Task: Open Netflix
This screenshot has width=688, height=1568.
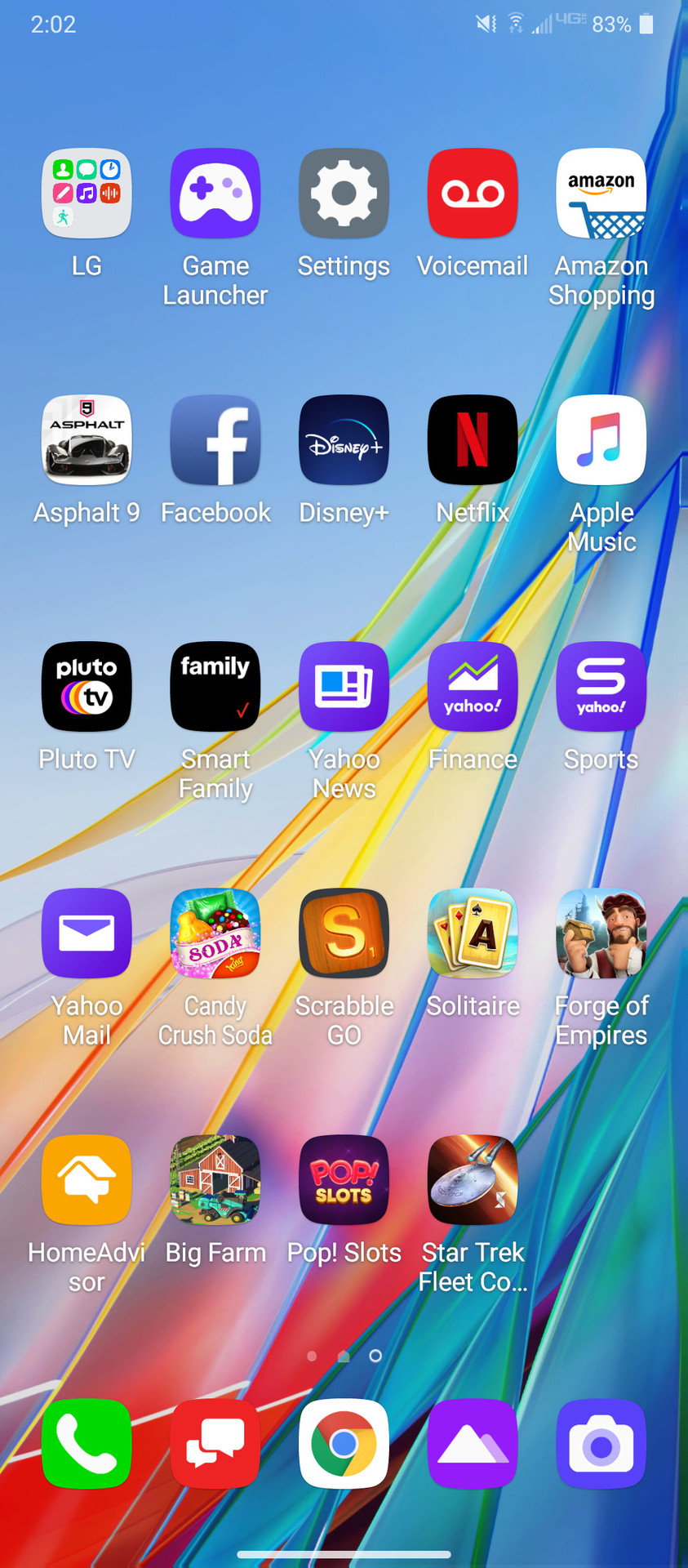Action: click(x=473, y=440)
